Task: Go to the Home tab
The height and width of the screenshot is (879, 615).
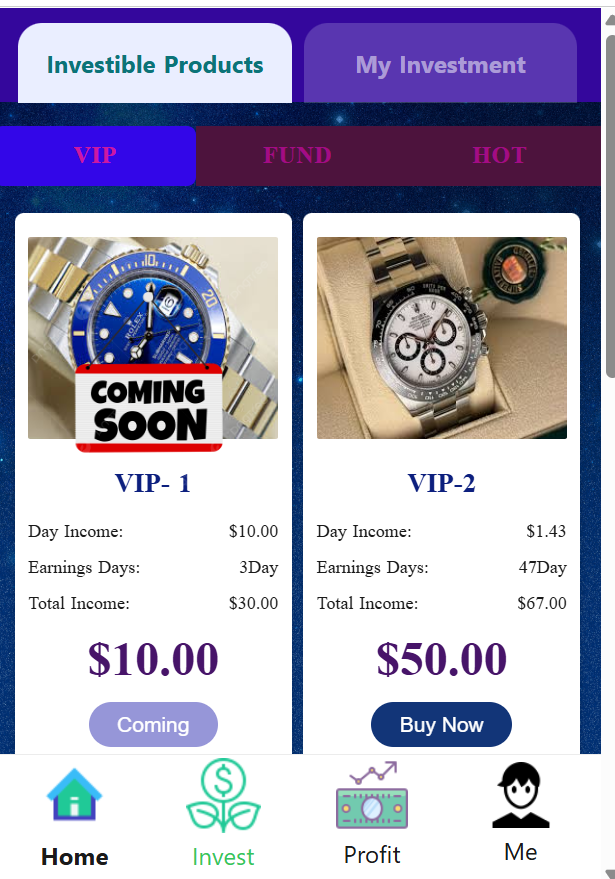Action: pos(75,817)
